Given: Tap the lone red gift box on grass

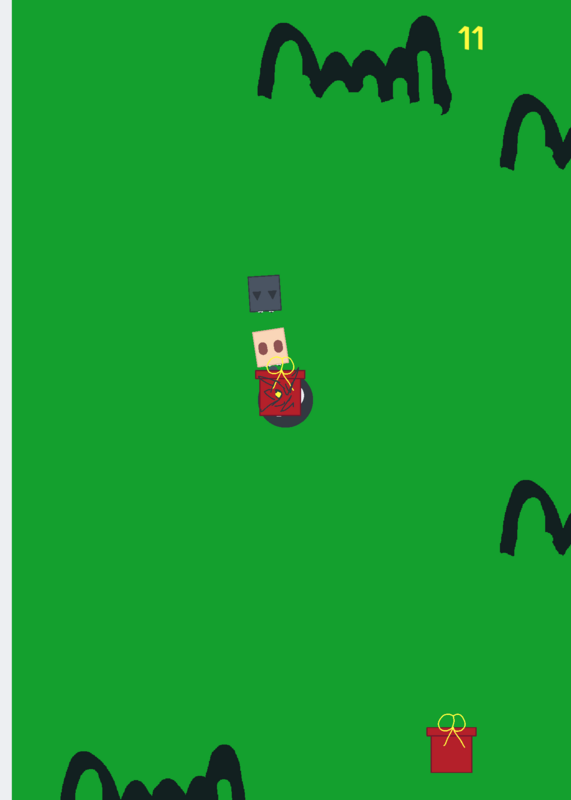Looking at the screenshot, I should [452, 743].
